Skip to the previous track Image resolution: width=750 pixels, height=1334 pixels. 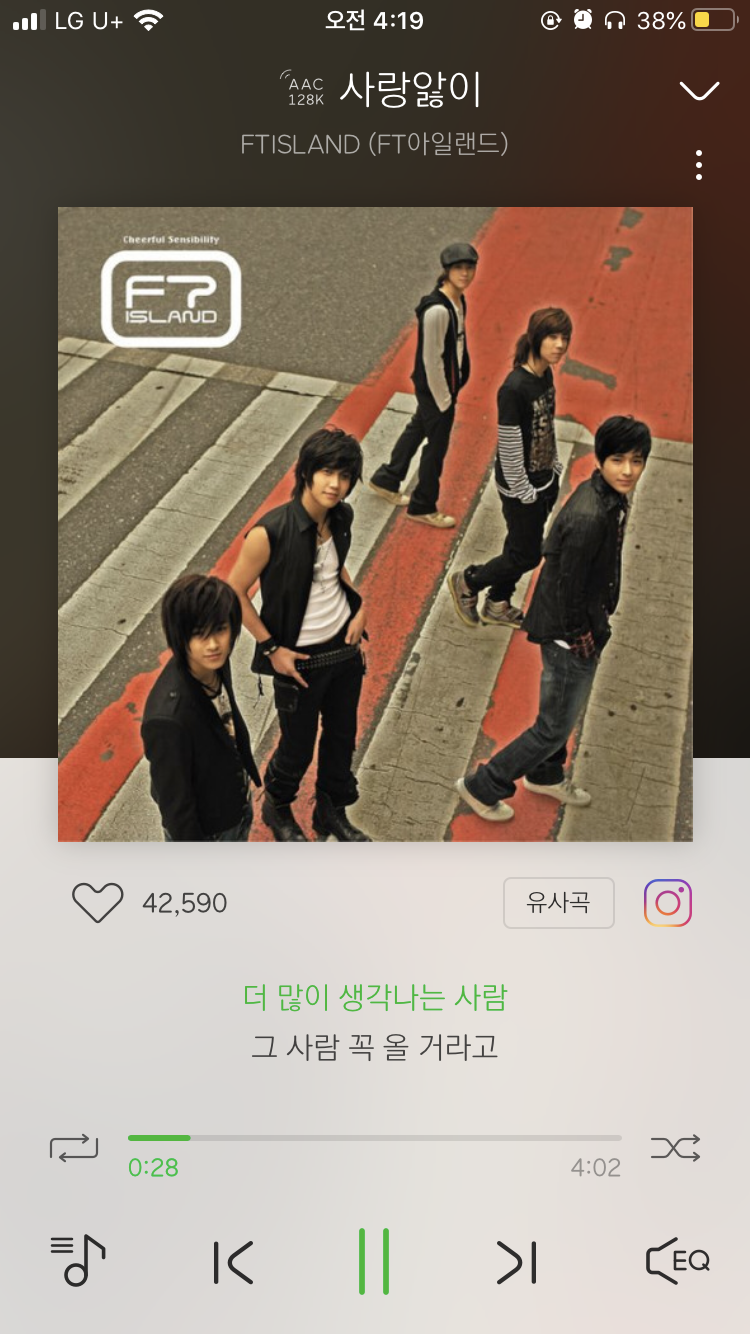tap(233, 1262)
